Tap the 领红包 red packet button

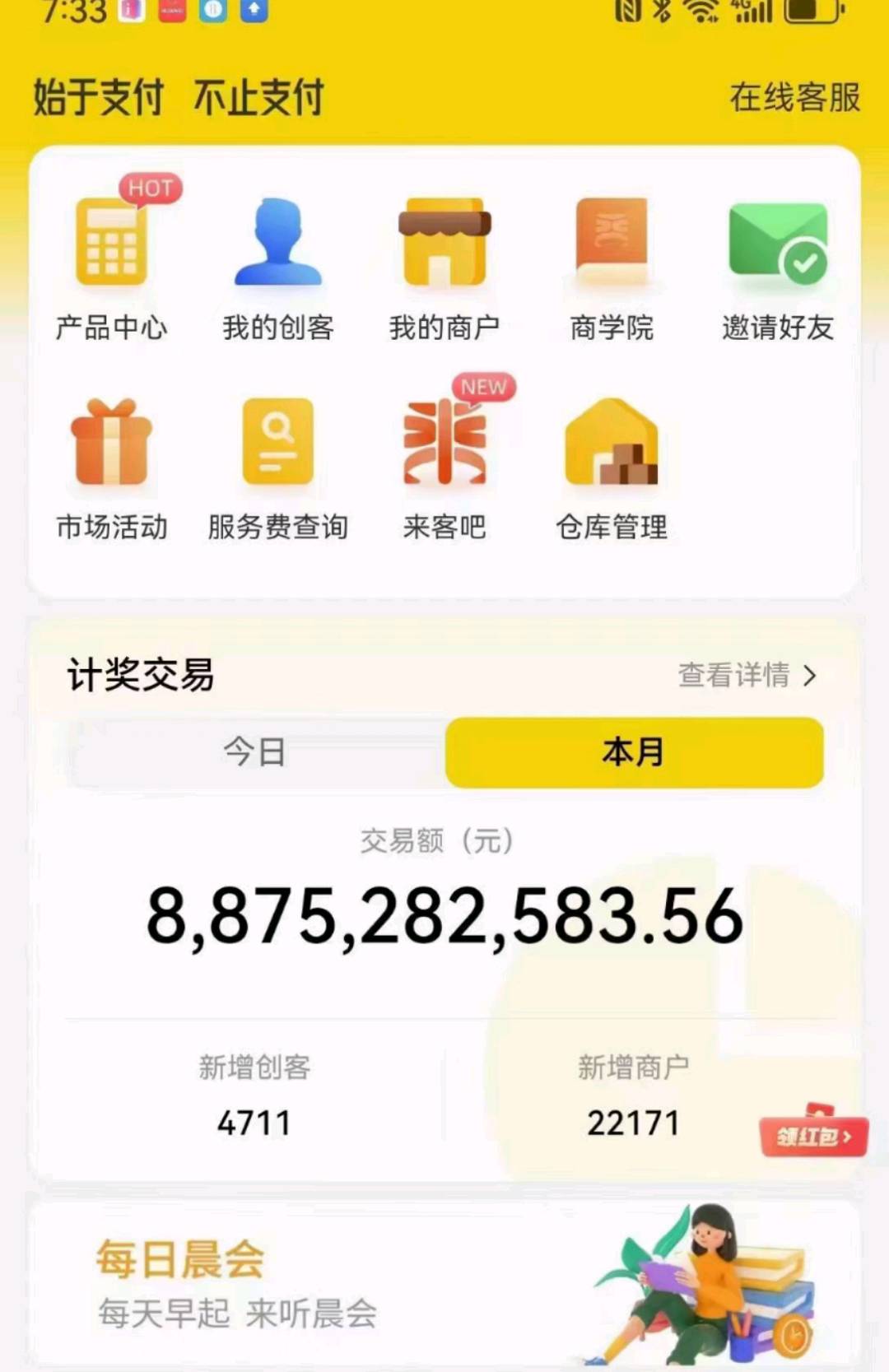pos(813,1136)
